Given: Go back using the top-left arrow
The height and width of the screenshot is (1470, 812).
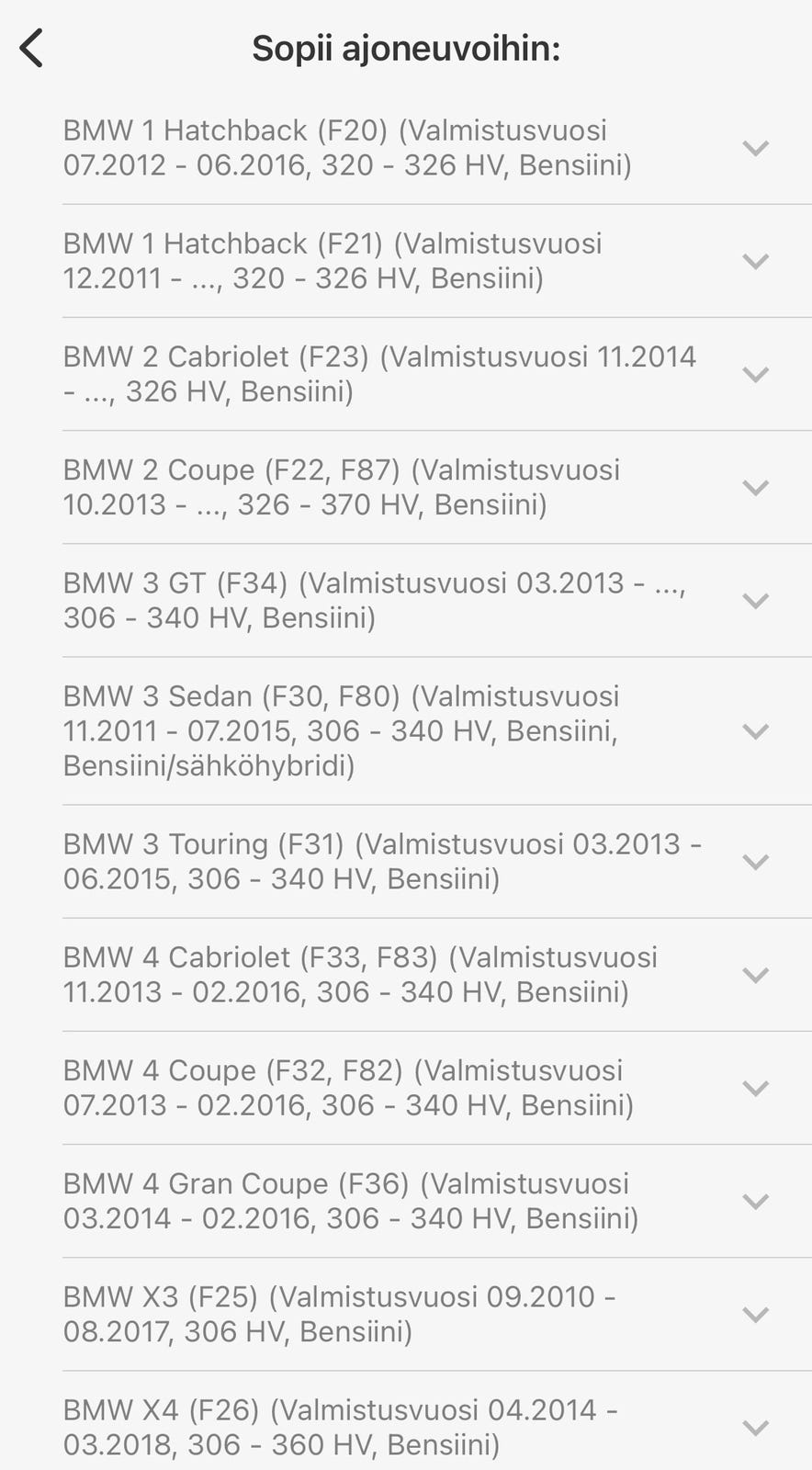Looking at the screenshot, I should point(32,49).
